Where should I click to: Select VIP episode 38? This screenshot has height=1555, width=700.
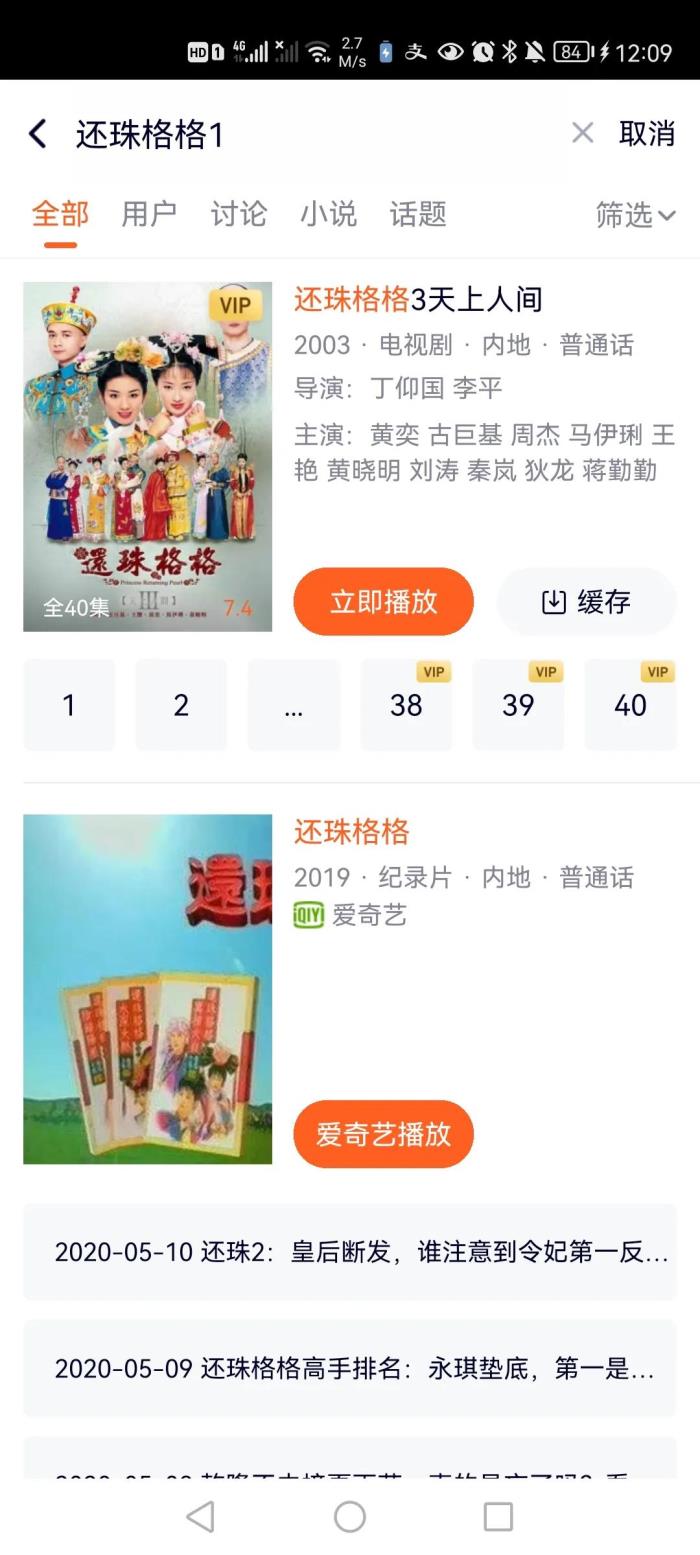pos(406,705)
